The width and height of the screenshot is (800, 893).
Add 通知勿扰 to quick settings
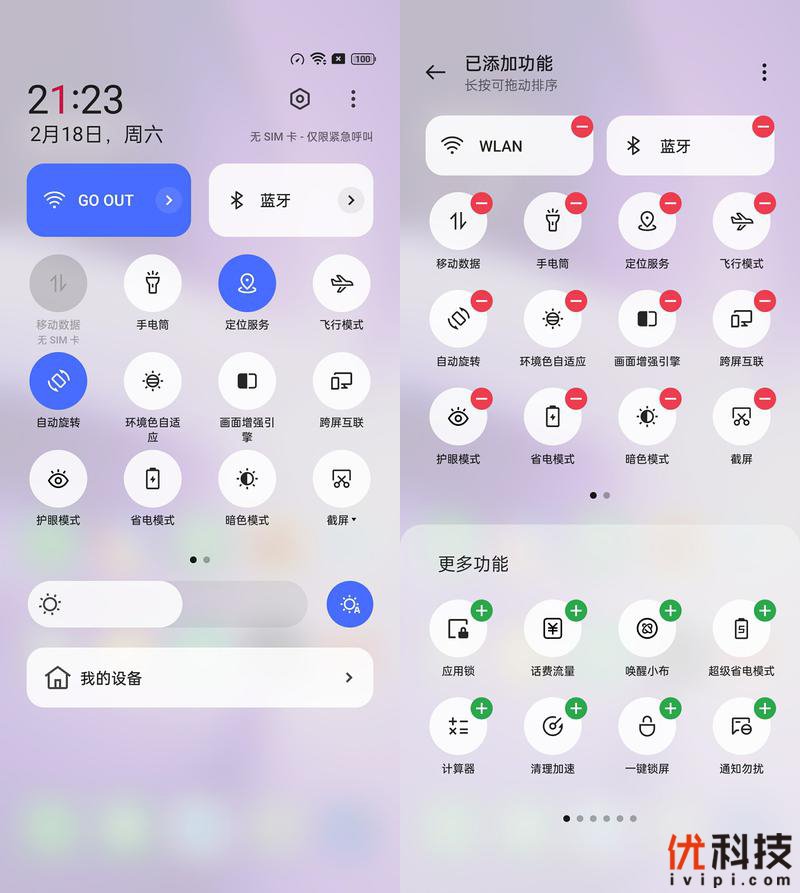pyautogui.click(x=765, y=708)
